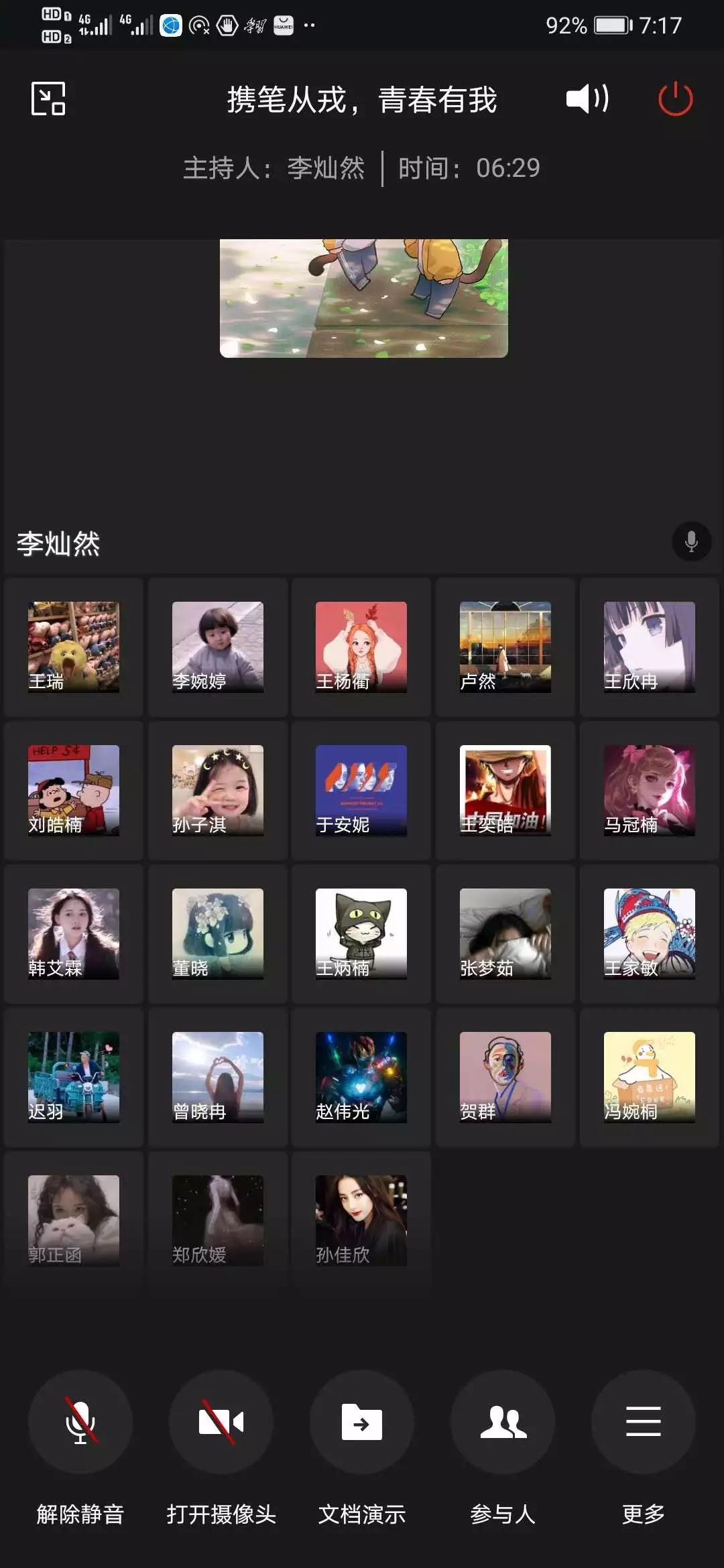This screenshot has width=724, height=1568.
Task: Minimize the meeting window
Action: [x=48, y=99]
